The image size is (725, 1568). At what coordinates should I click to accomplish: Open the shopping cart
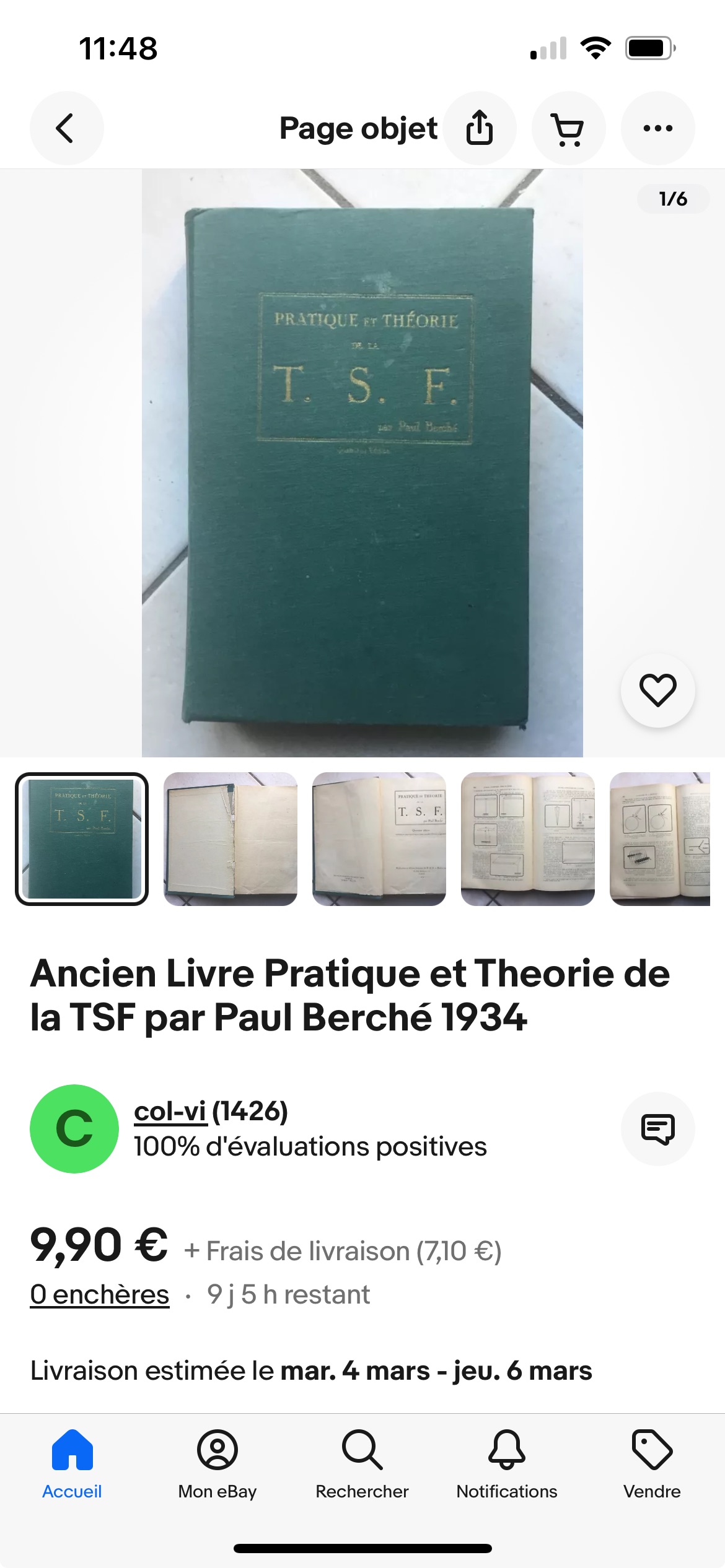(568, 128)
